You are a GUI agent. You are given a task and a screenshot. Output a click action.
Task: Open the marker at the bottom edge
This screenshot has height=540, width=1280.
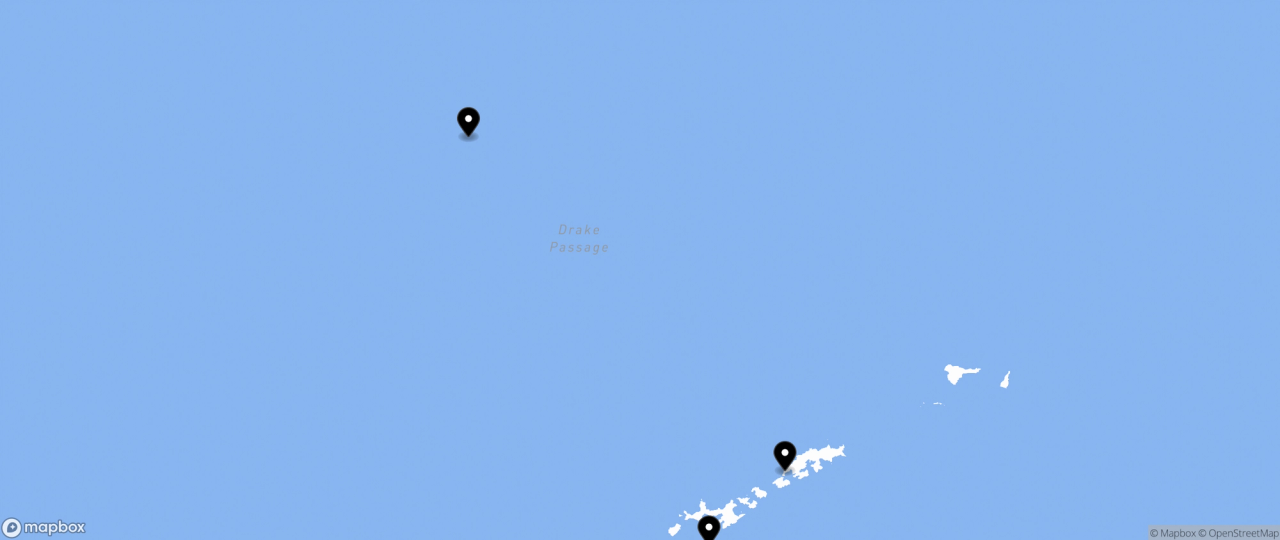point(708,528)
